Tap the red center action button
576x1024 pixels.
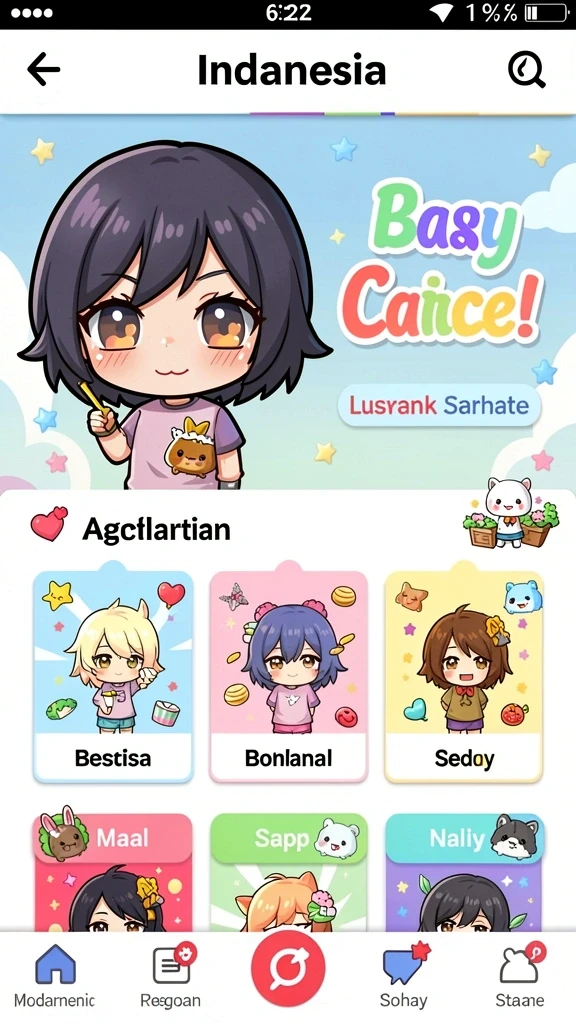coord(288,968)
